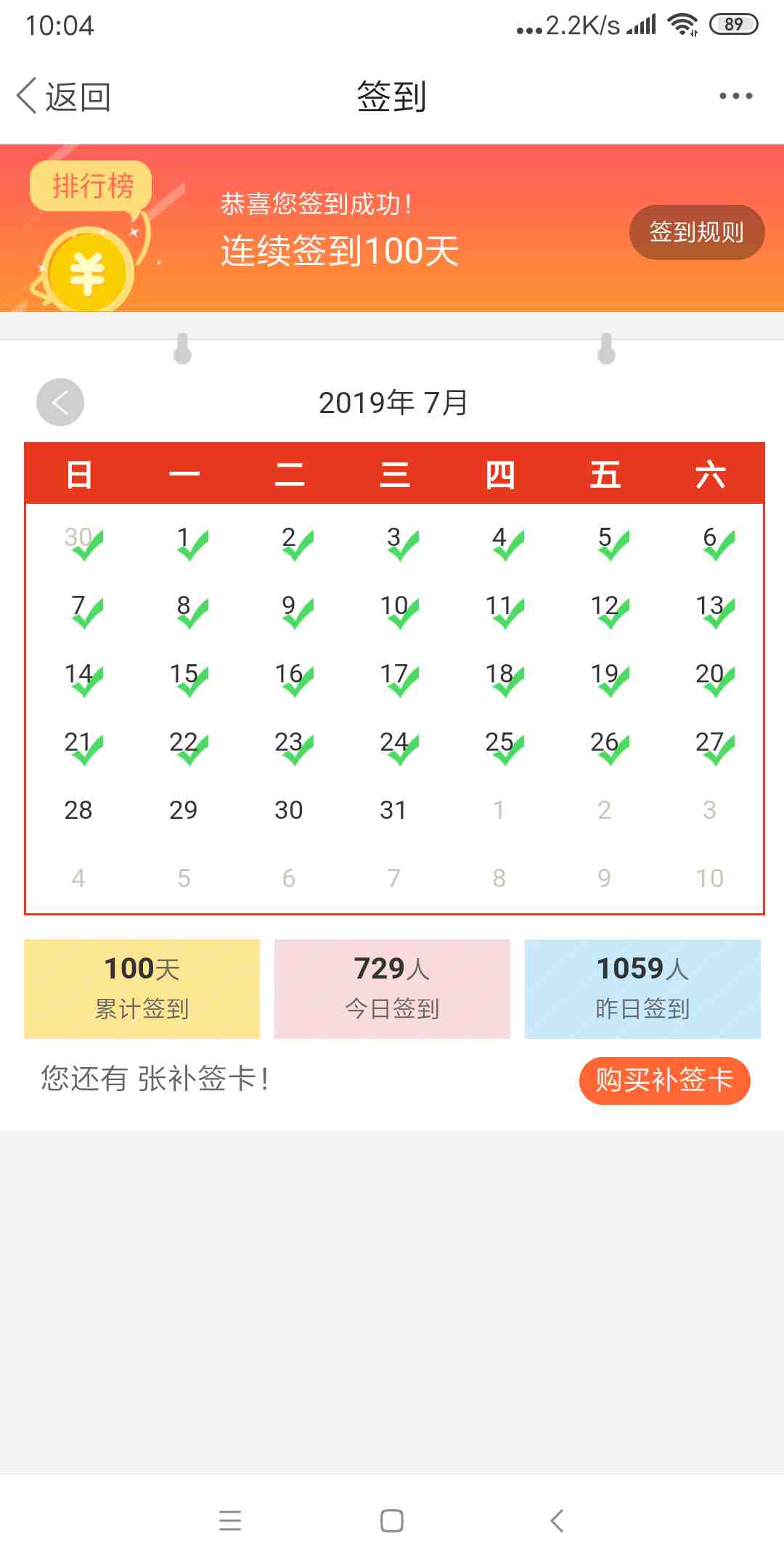View the 签到规则 sign-in rules
This screenshot has height=1568, width=784.
696,232
